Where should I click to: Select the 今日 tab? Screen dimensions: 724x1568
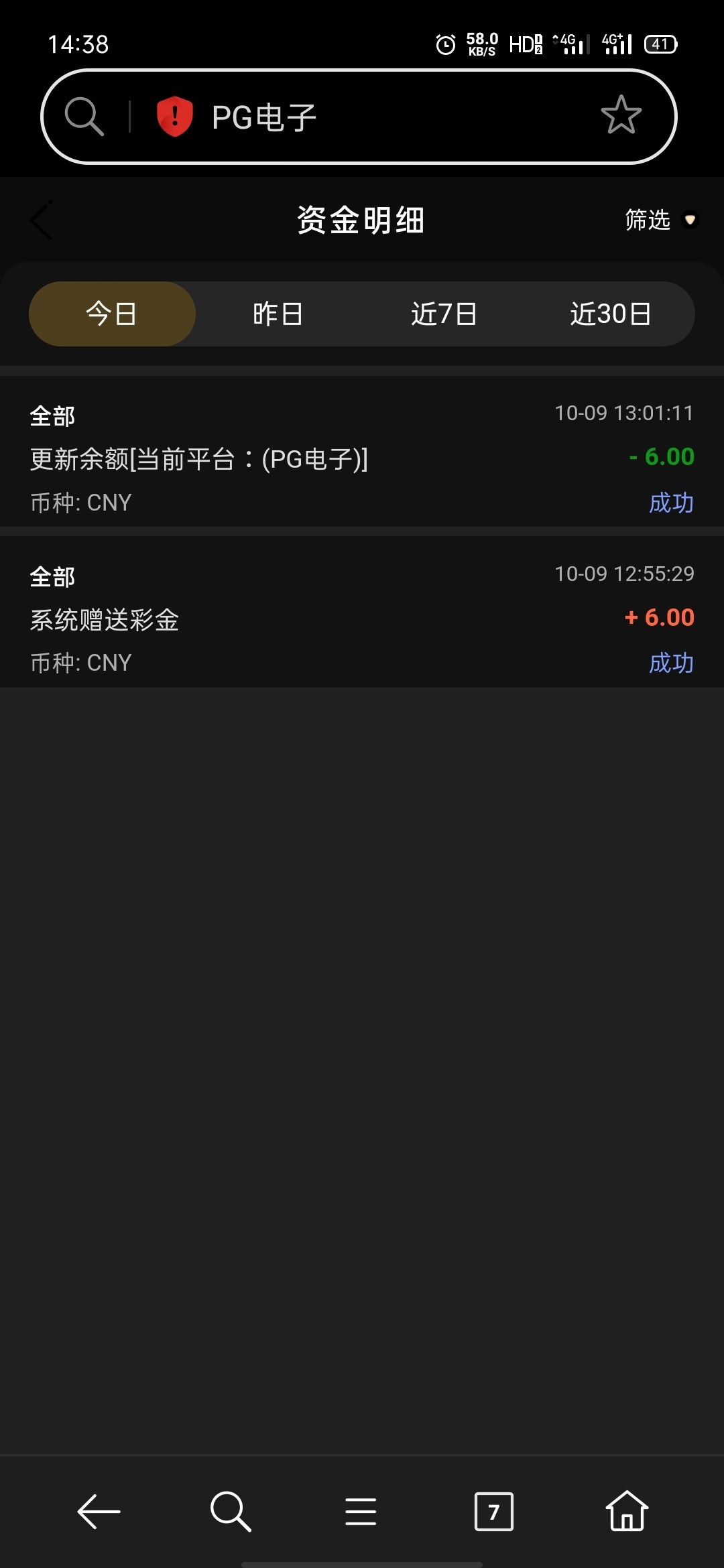[x=112, y=314]
